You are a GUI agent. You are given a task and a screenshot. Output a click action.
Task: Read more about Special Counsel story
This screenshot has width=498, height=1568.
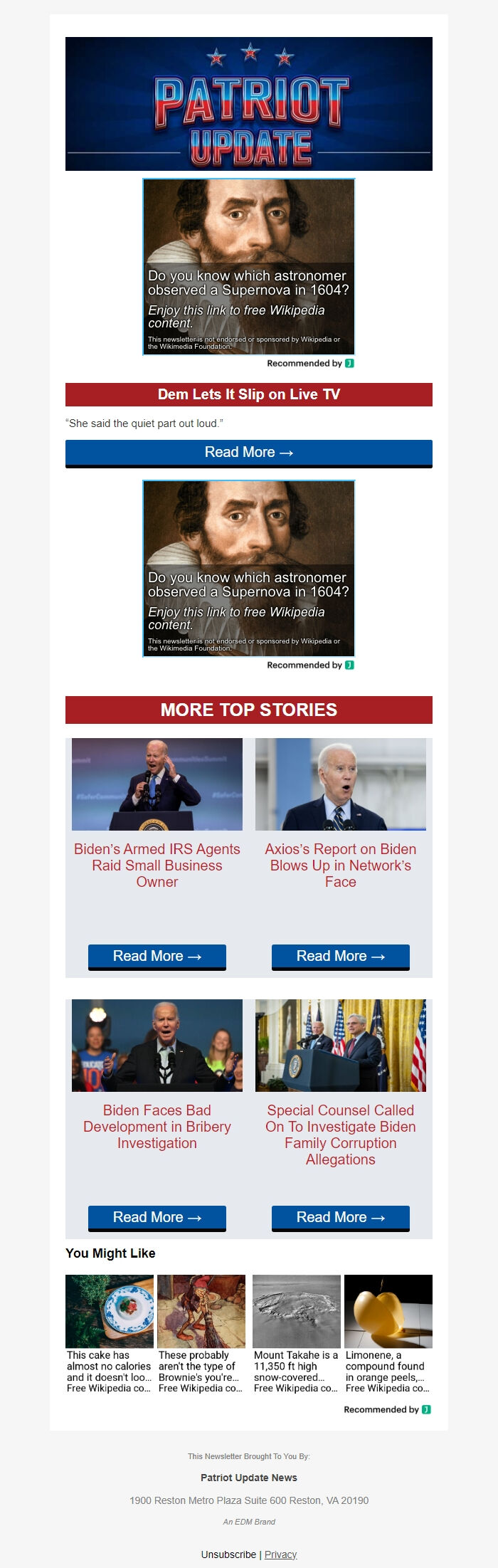pos(340,1217)
